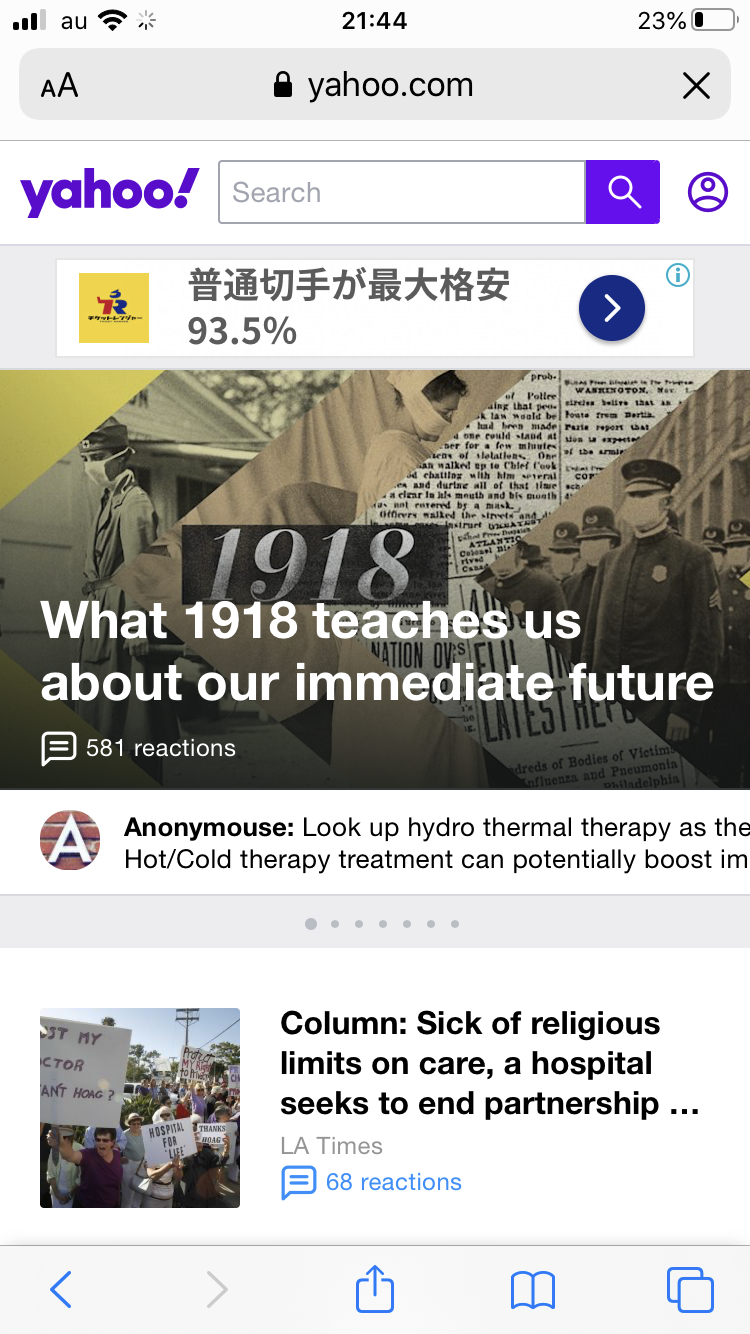Go to the Yahoo home logo

tap(109, 192)
